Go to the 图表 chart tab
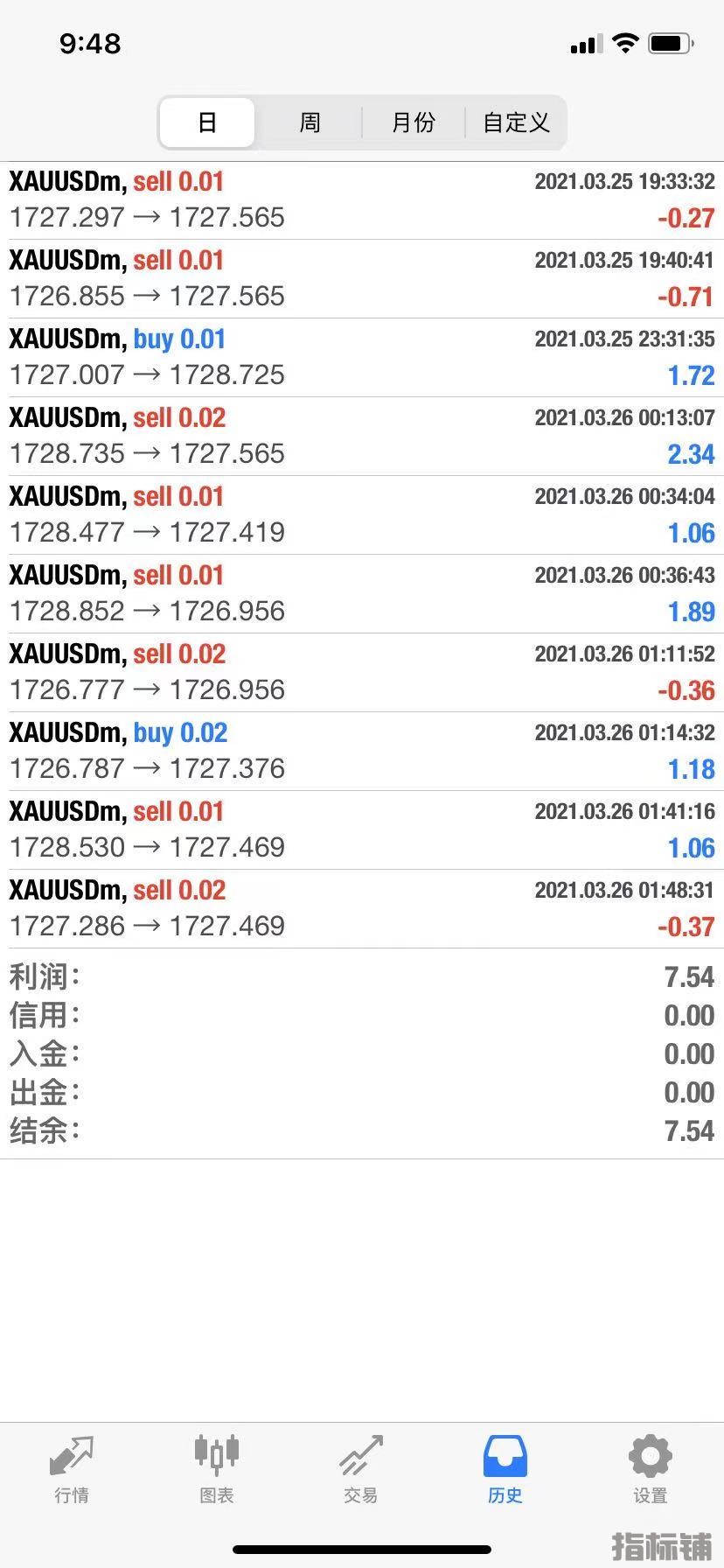 tap(216, 1470)
